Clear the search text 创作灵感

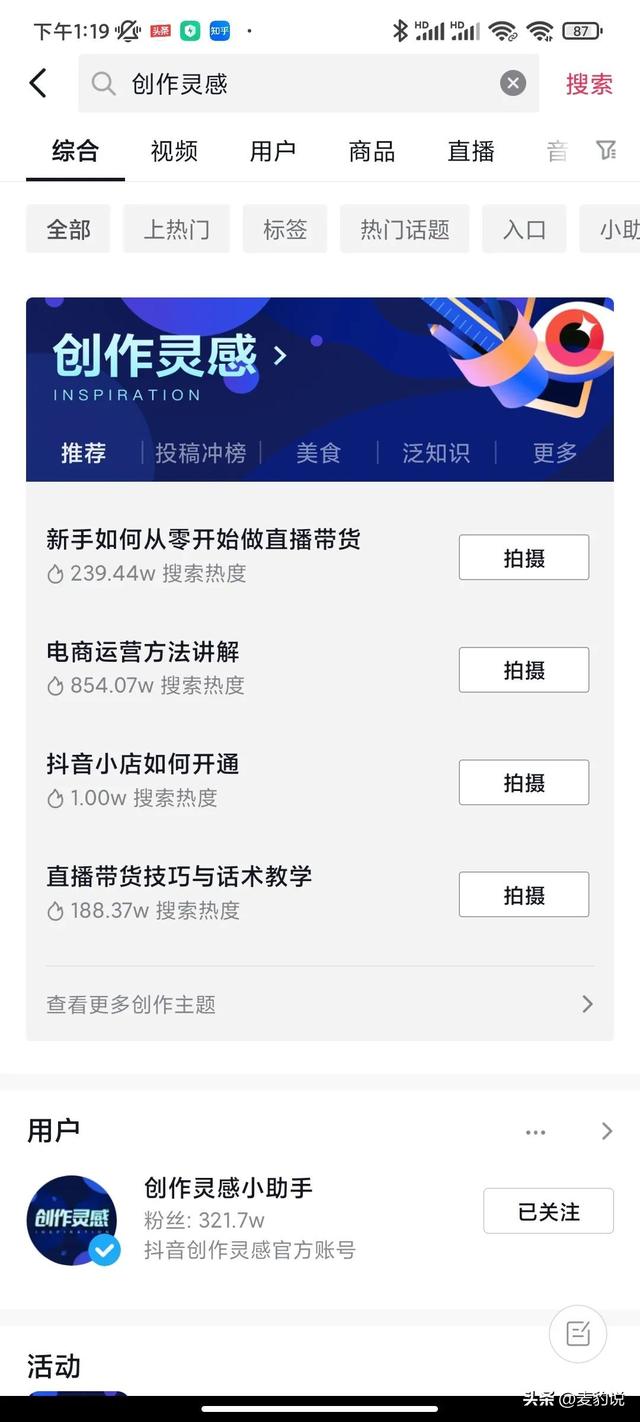pyautogui.click(x=512, y=83)
